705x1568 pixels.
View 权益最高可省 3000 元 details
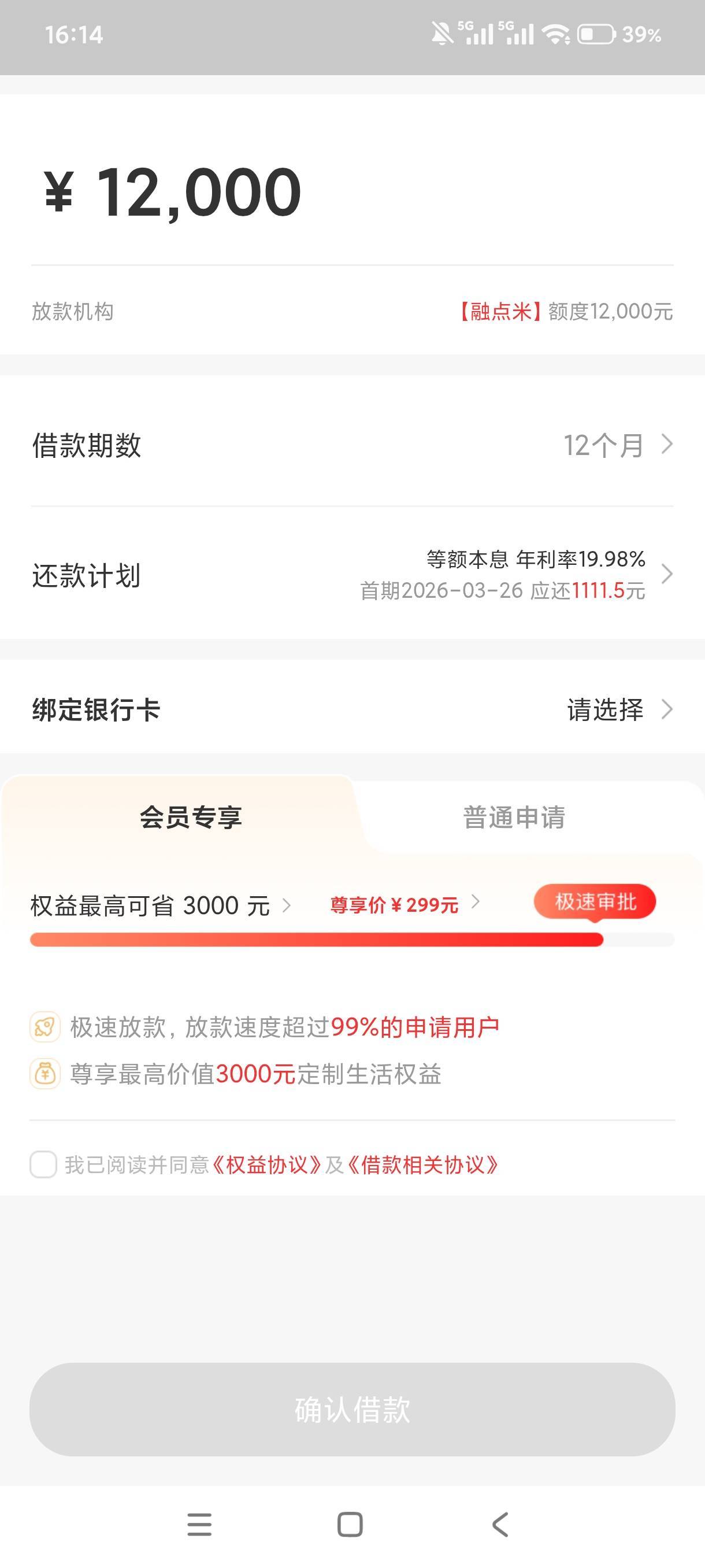(161, 905)
